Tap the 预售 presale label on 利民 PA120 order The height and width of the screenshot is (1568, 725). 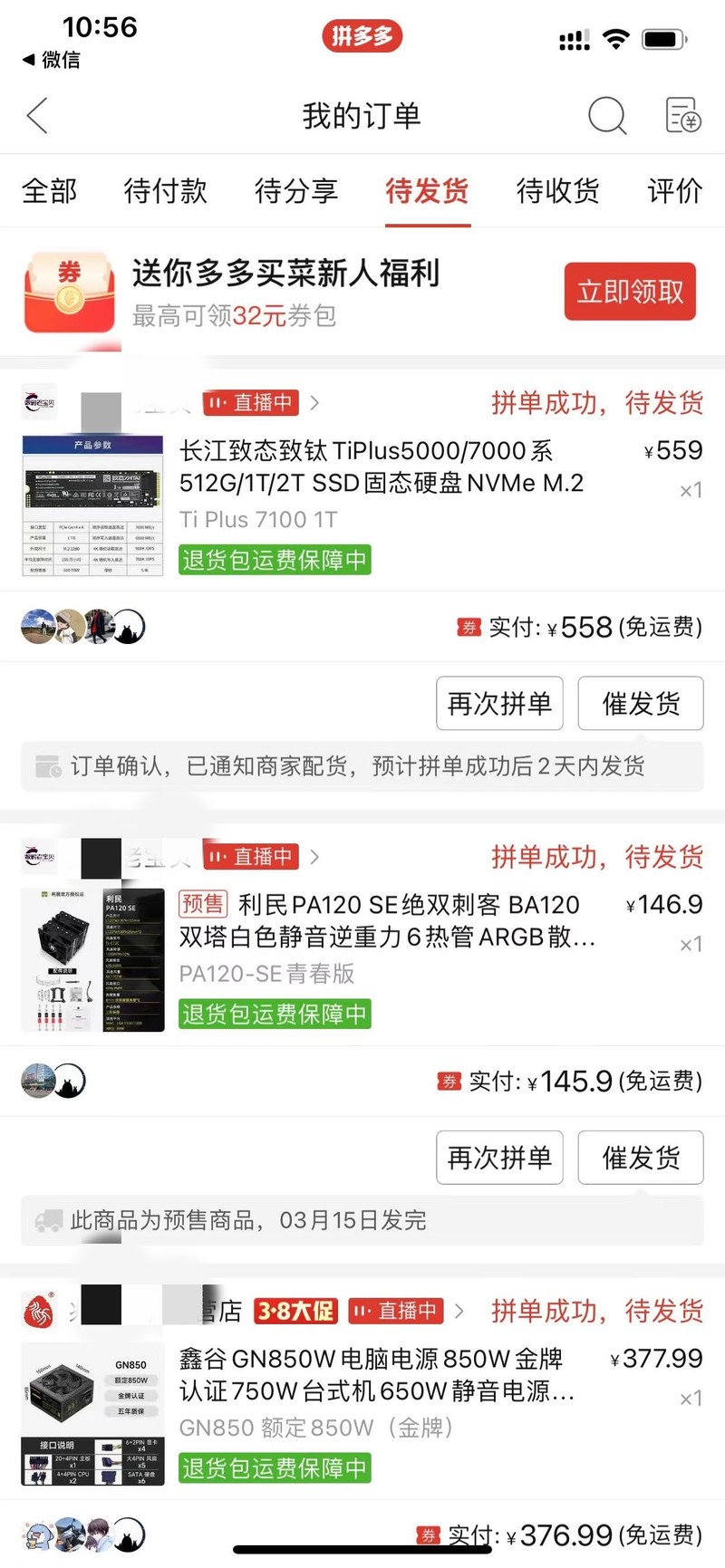pos(201,904)
